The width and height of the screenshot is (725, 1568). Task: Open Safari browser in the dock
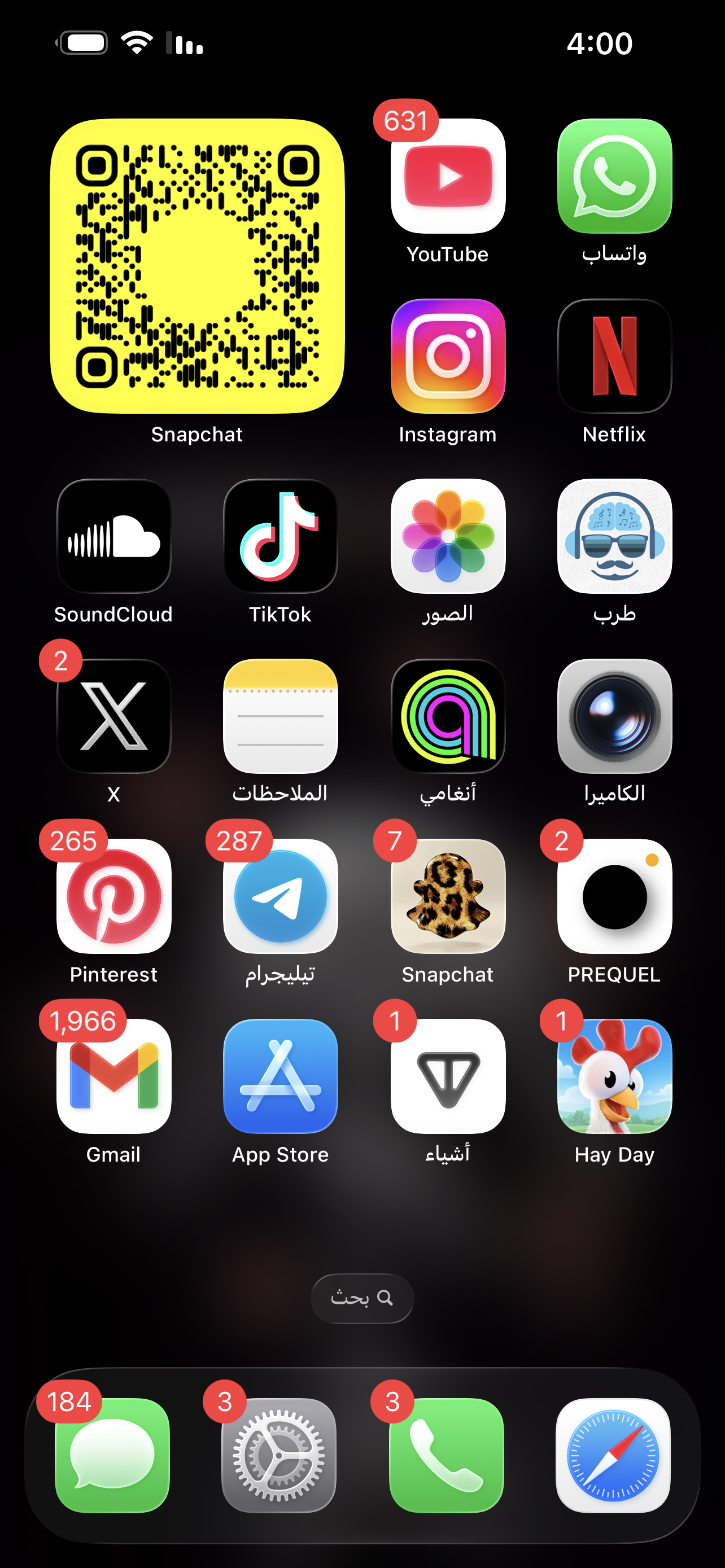pyautogui.click(x=613, y=1455)
